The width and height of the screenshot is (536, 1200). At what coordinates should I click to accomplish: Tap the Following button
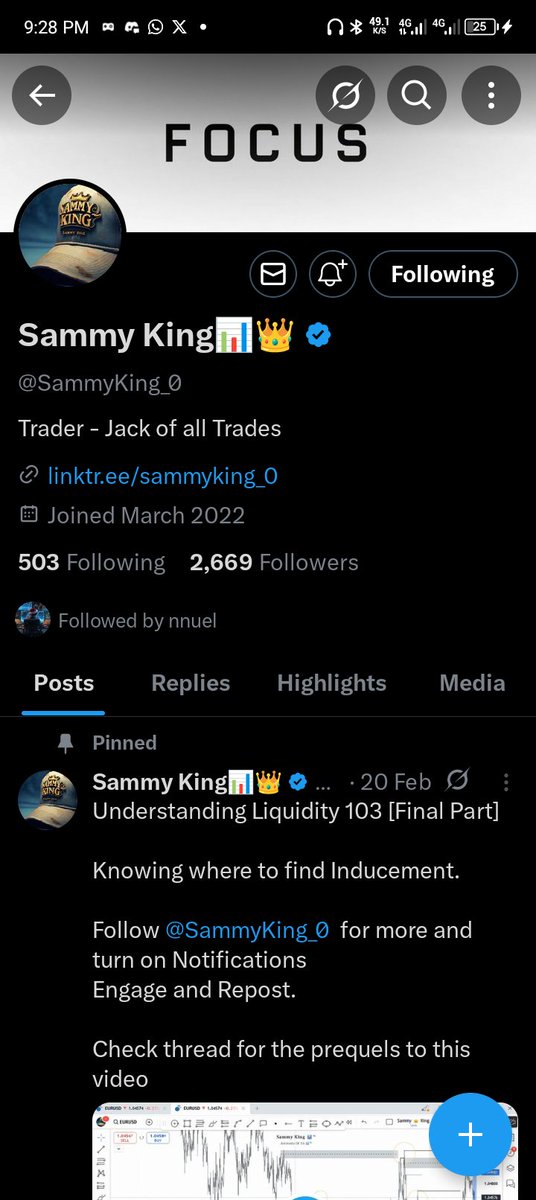tap(443, 274)
